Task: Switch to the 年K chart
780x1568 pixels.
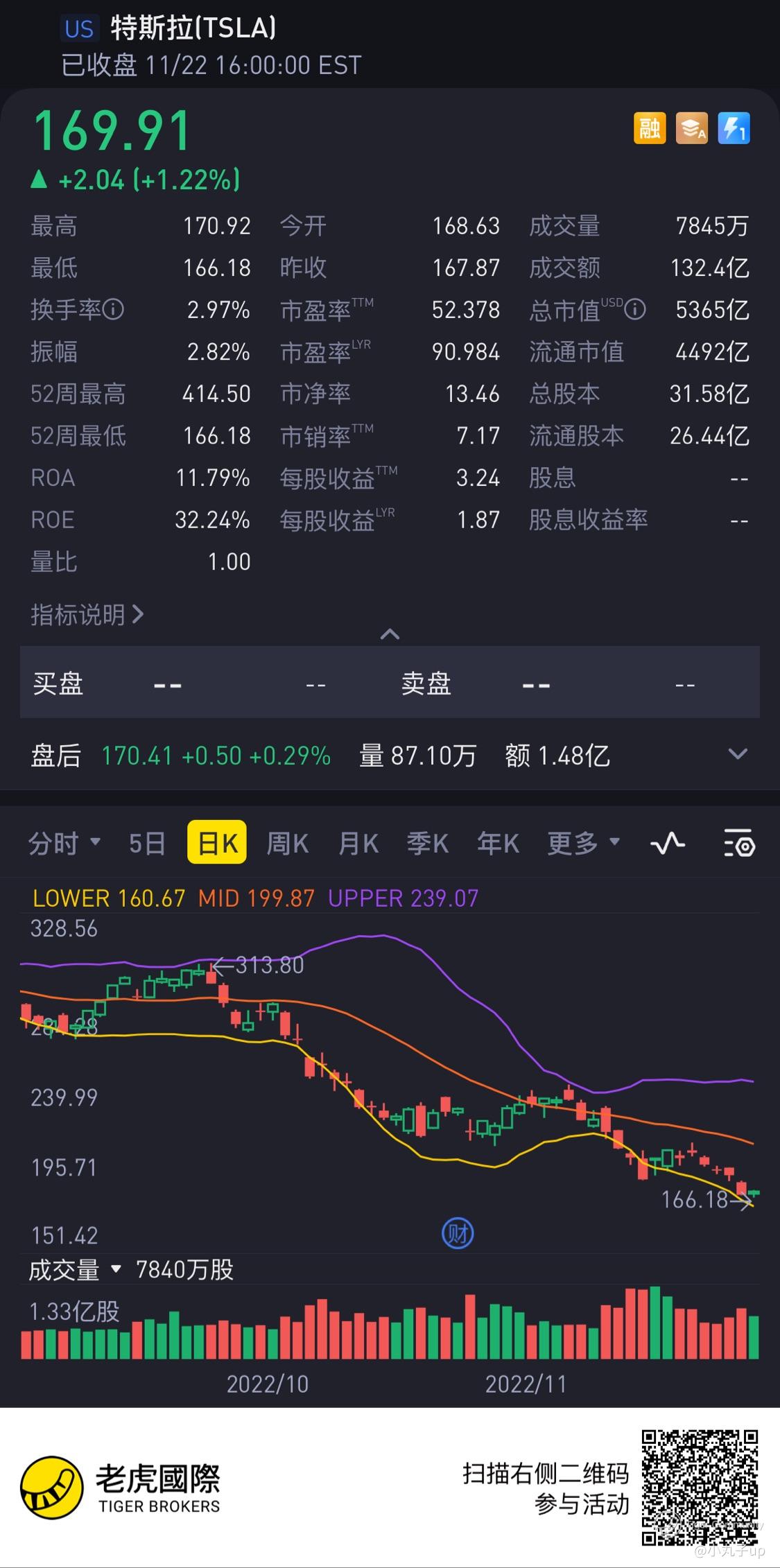Action: click(498, 843)
